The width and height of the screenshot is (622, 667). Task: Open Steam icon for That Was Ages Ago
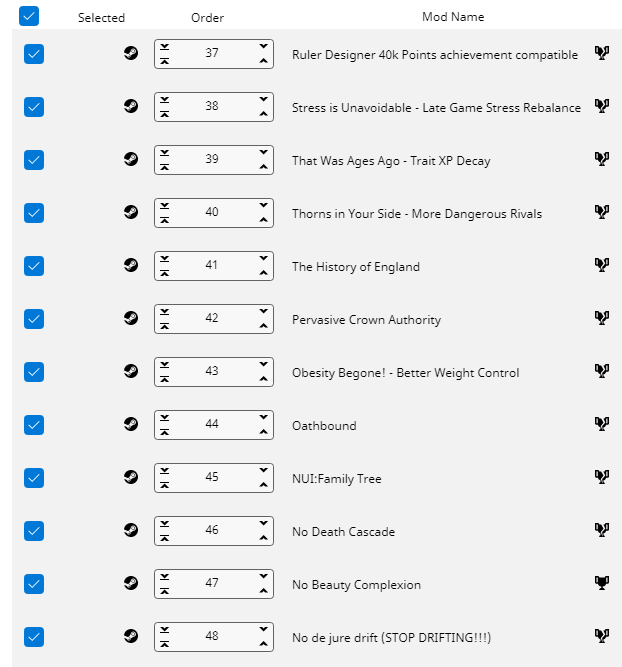(131, 159)
